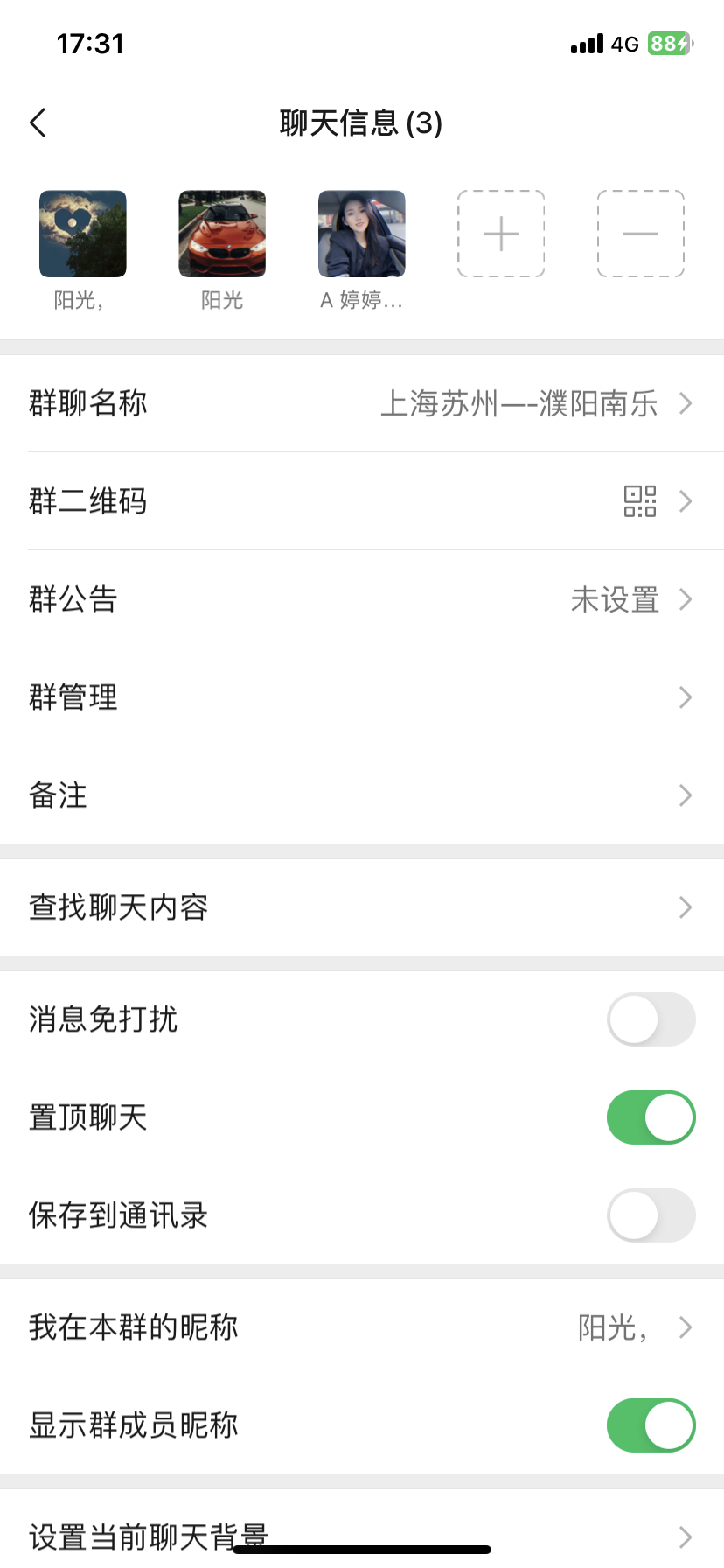Open 群聊名称 to rename the group
724x1568 pixels.
point(362,403)
